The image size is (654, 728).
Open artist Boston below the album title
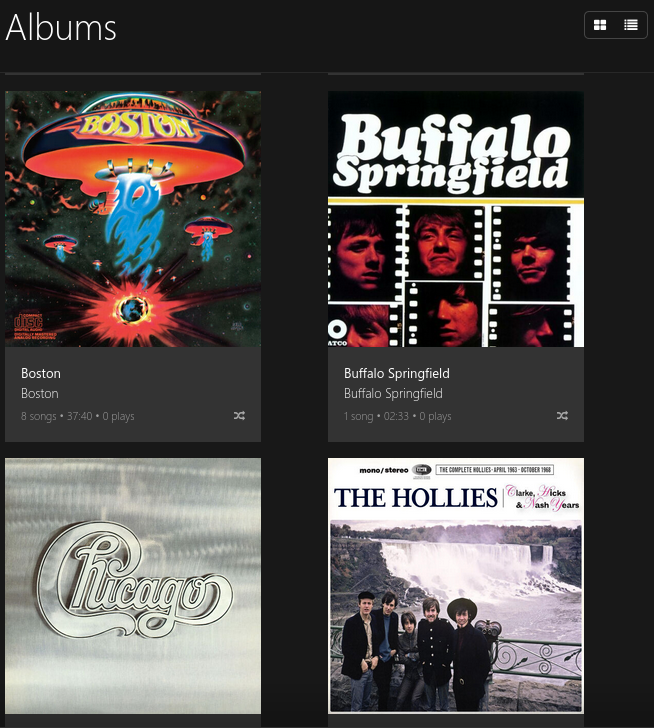(40, 394)
